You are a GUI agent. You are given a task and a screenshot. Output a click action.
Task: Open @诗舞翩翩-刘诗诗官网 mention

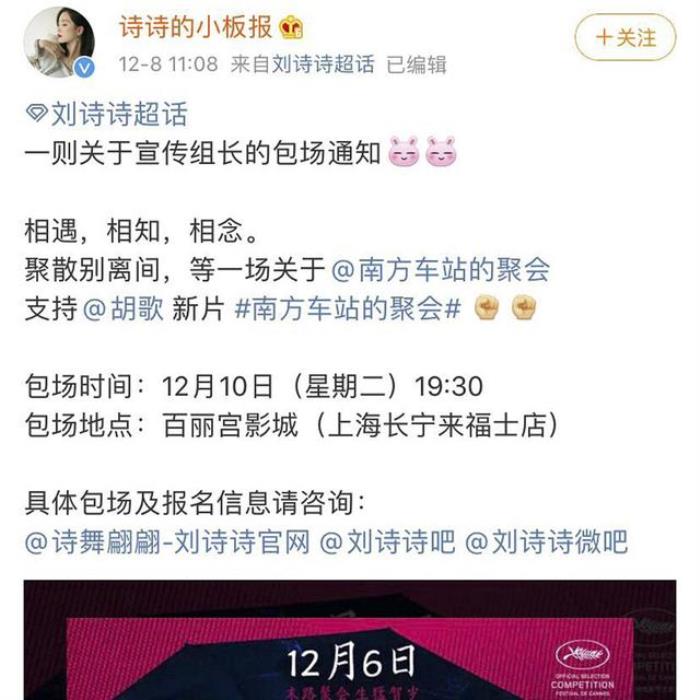pos(167,541)
